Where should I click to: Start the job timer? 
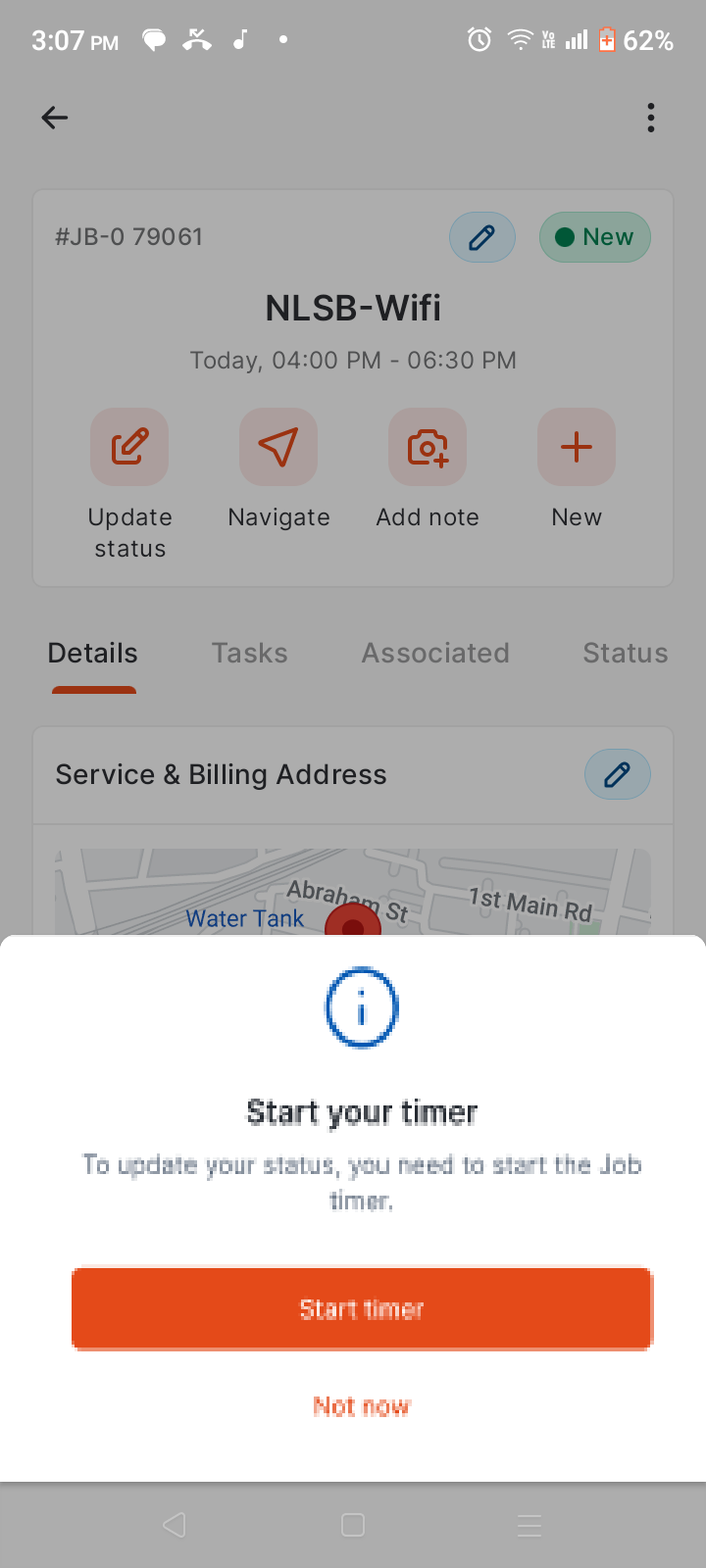361,1308
